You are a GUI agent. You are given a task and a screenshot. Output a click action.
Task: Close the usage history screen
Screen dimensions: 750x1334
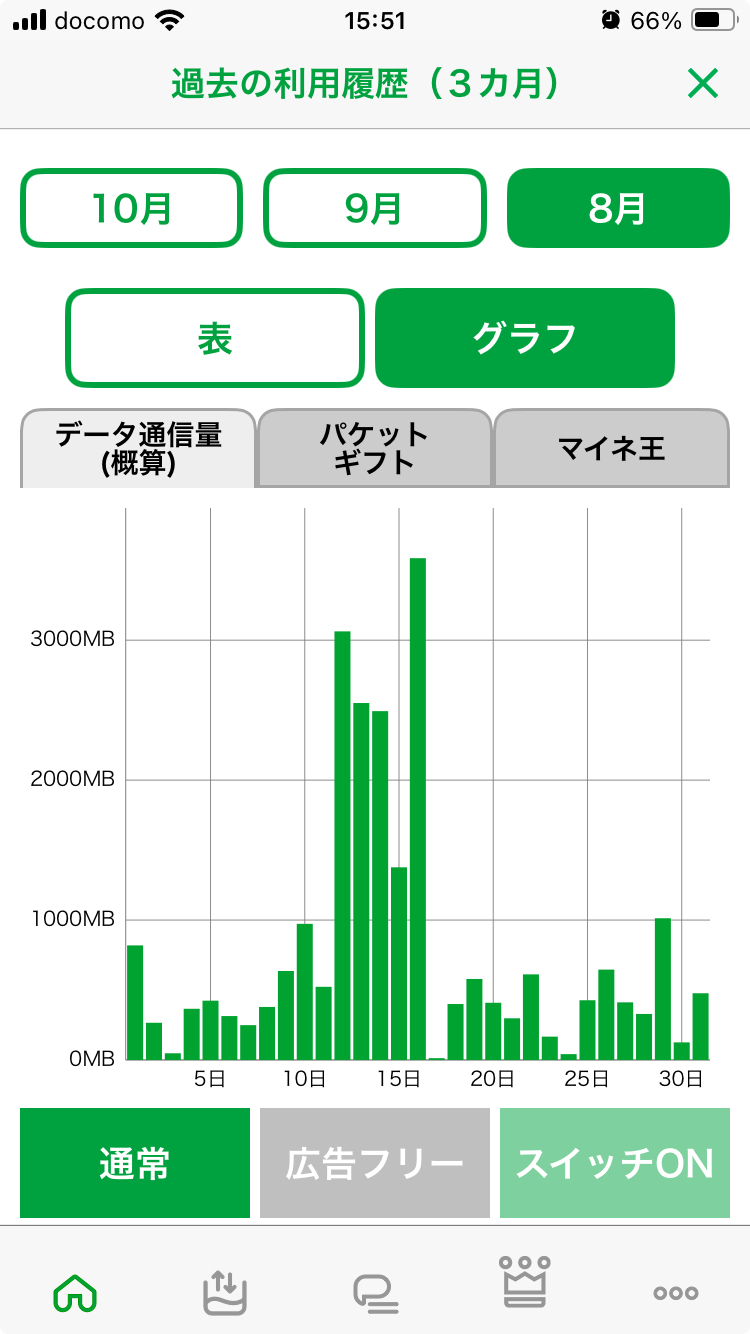[703, 85]
